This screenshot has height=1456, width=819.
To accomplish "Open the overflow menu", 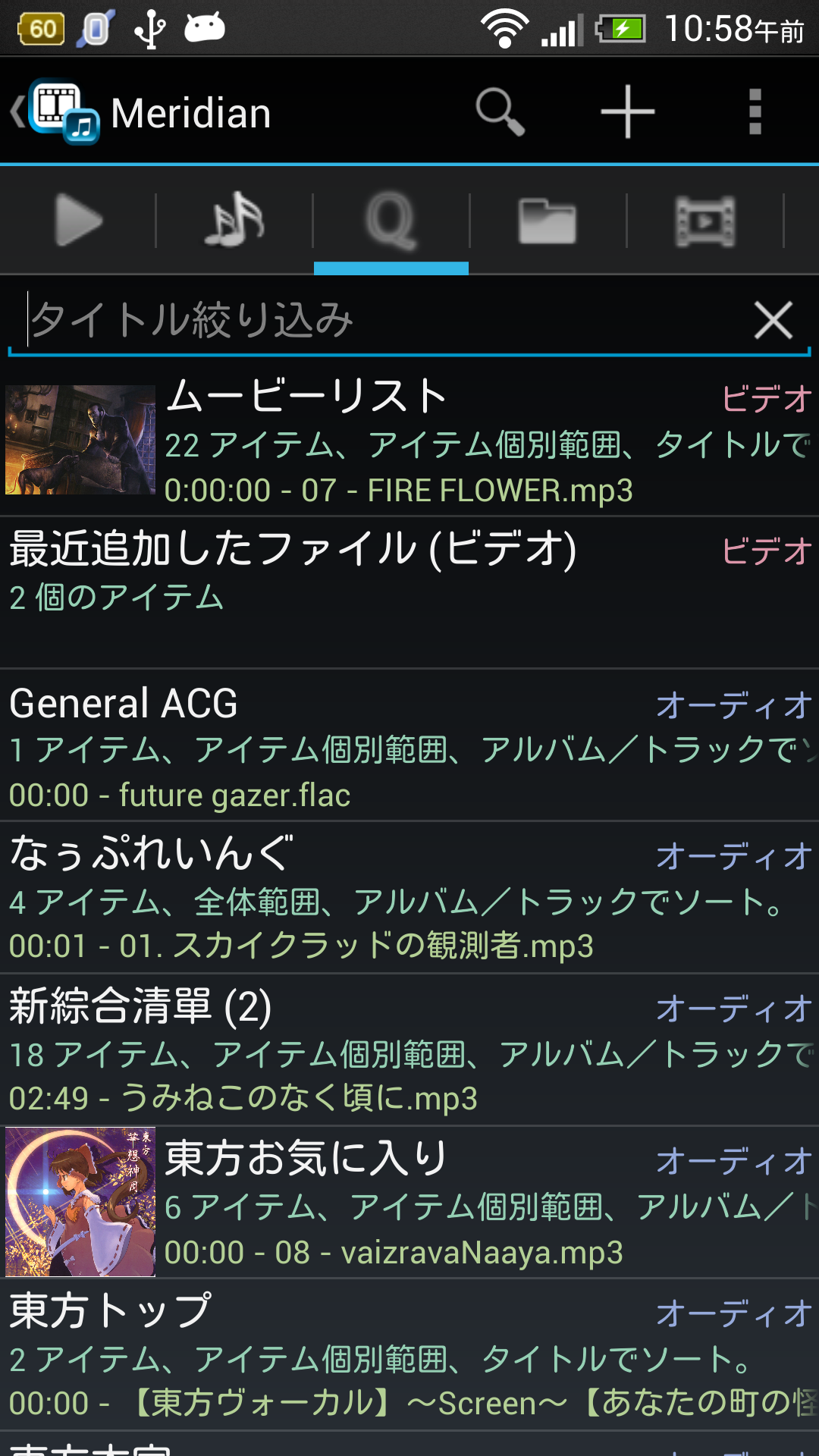I will pyautogui.click(x=755, y=111).
